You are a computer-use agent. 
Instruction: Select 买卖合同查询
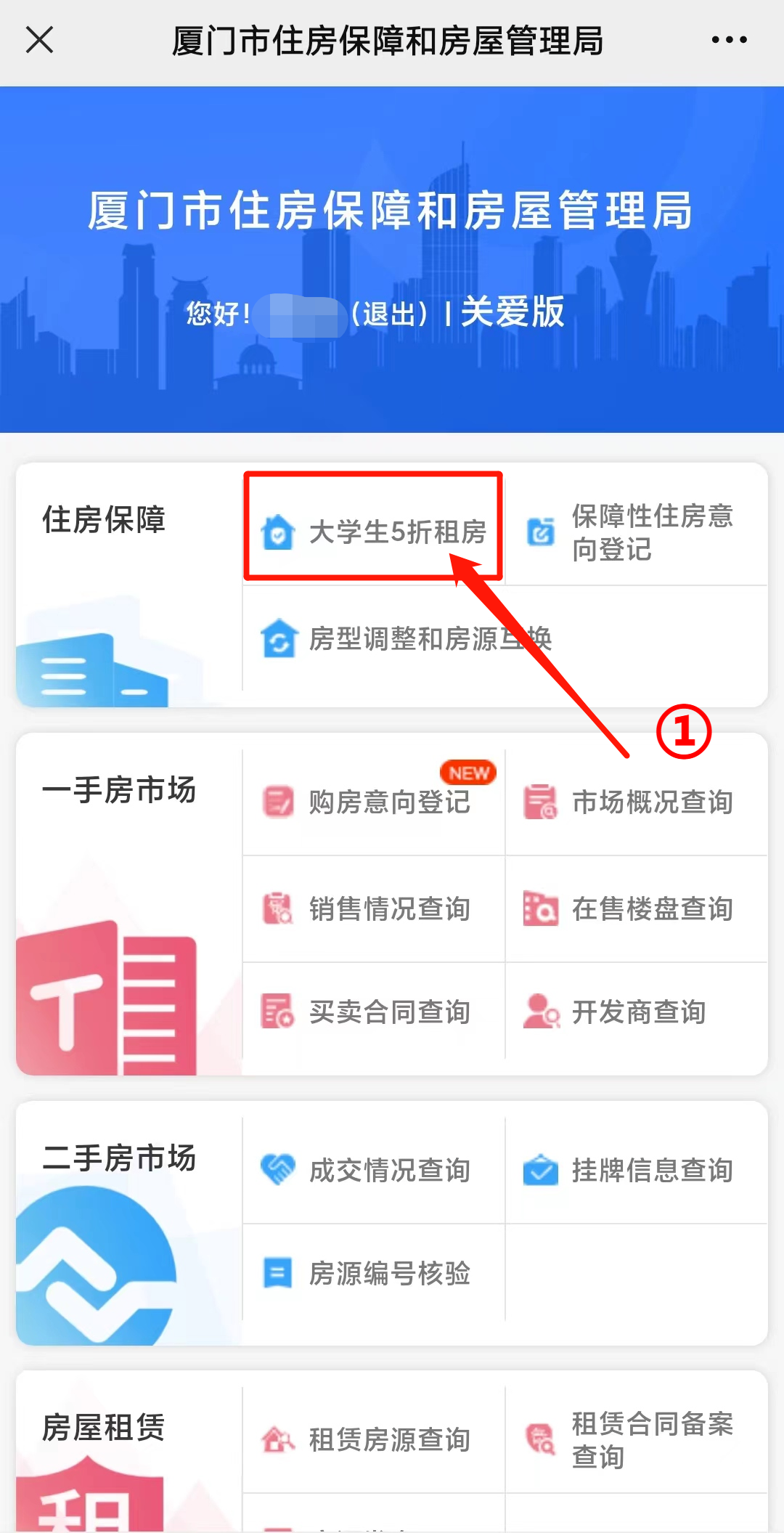374,1012
